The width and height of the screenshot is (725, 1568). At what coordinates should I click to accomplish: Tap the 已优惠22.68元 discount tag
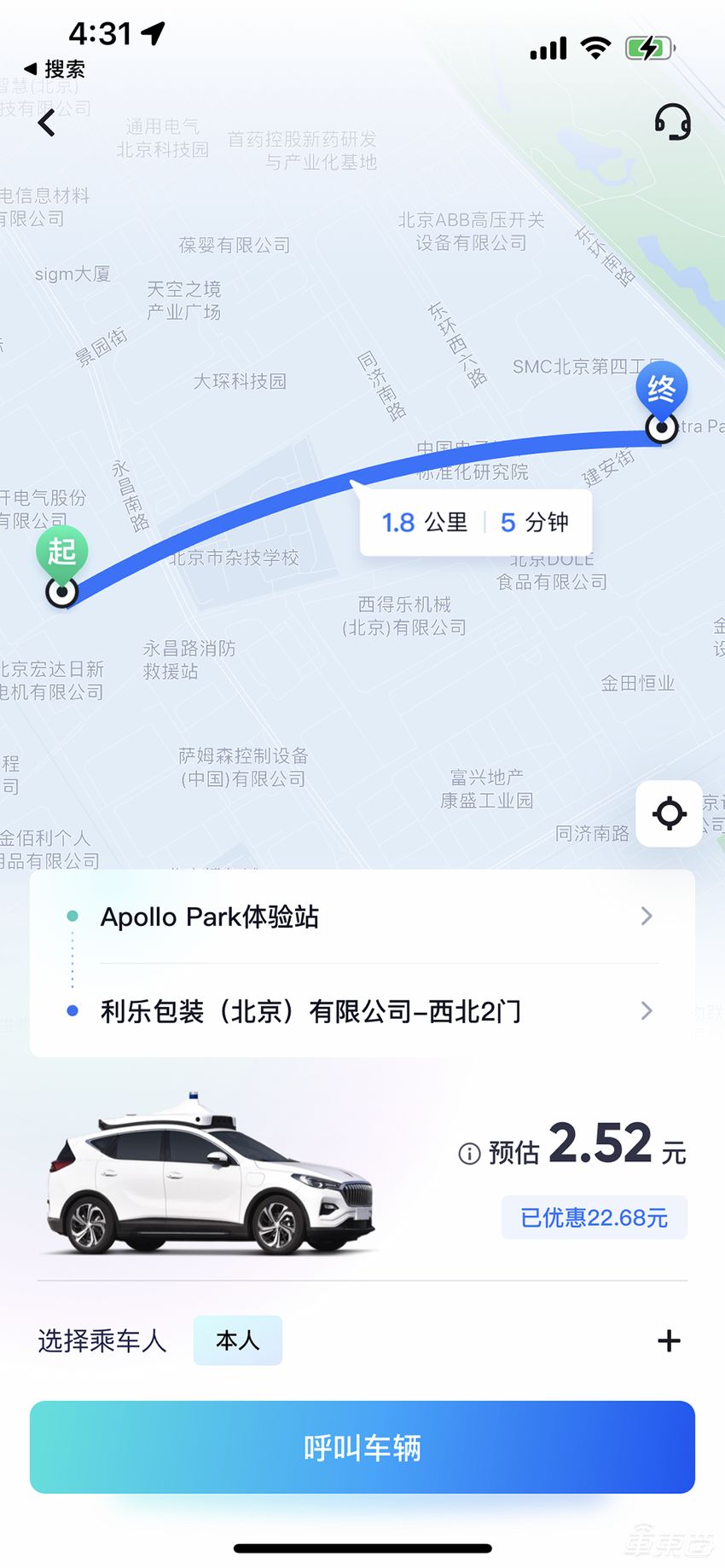tap(594, 1218)
